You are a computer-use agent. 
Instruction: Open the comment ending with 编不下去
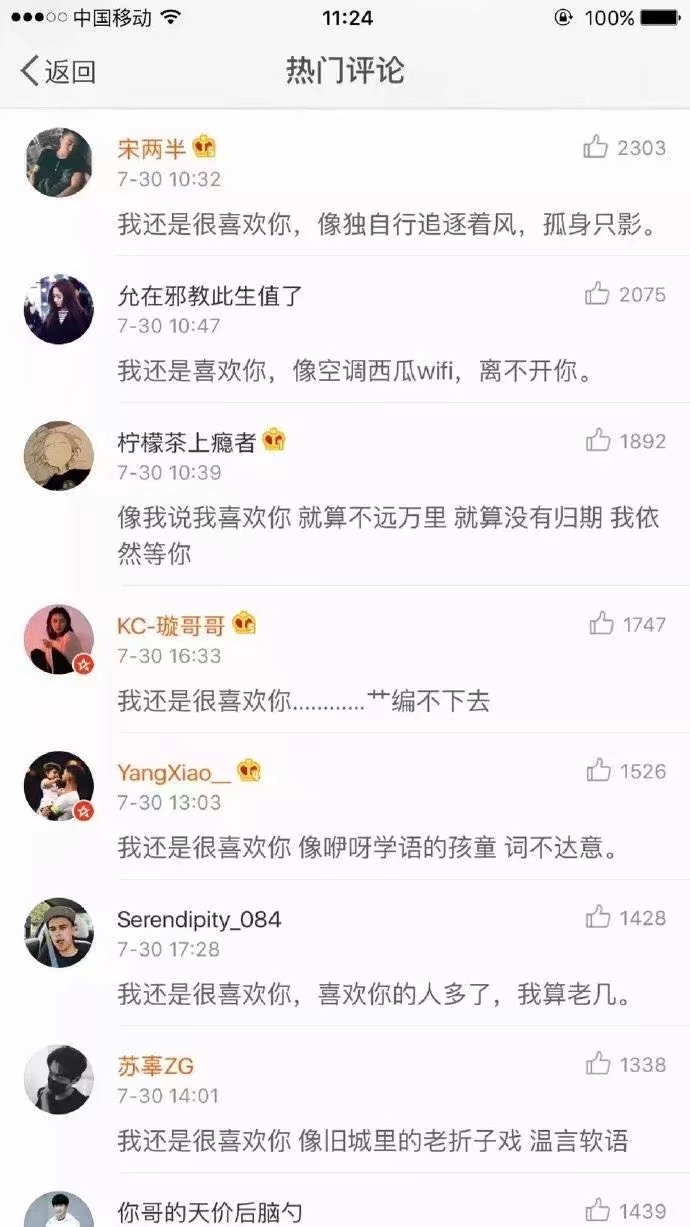click(x=304, y=701)
